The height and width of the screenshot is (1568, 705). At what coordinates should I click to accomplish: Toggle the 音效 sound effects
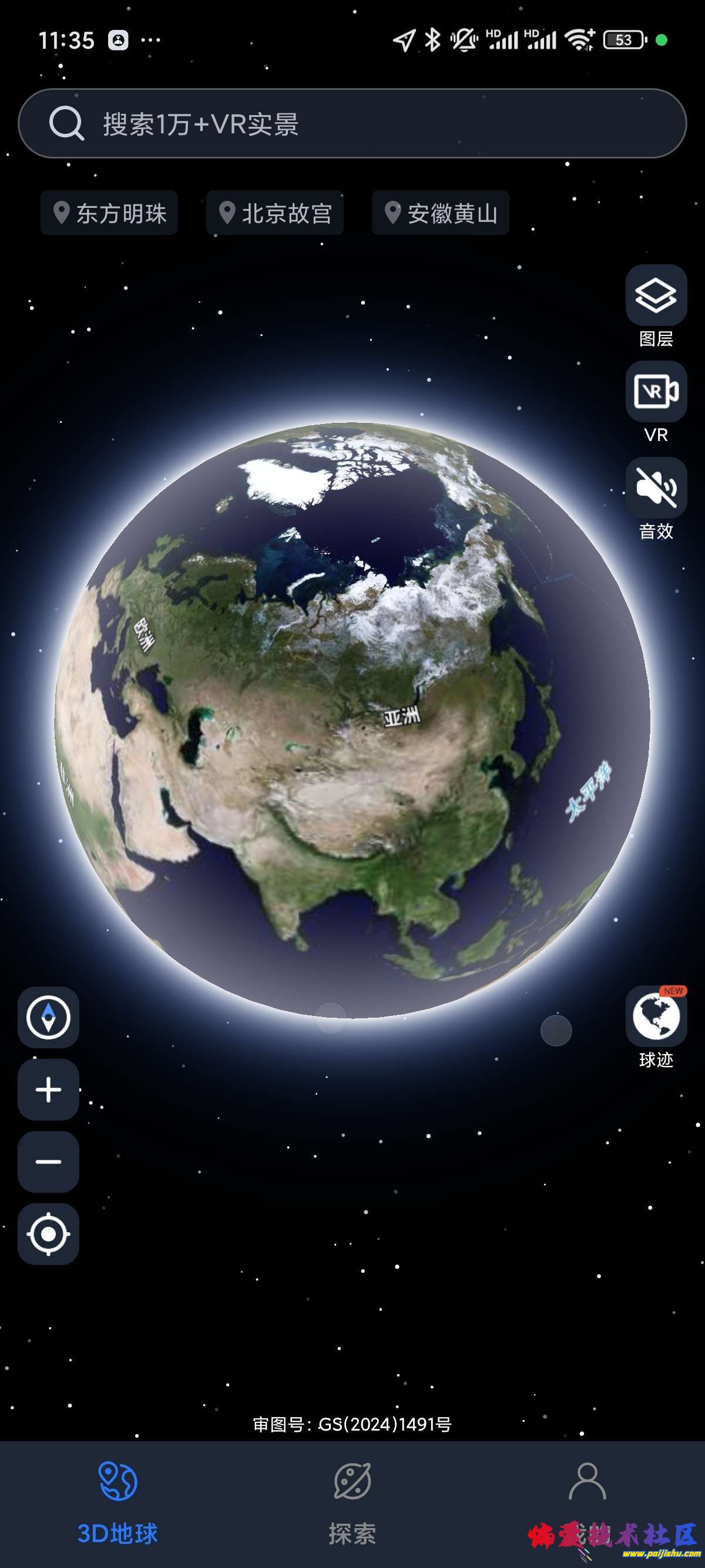tap(656, 488)
